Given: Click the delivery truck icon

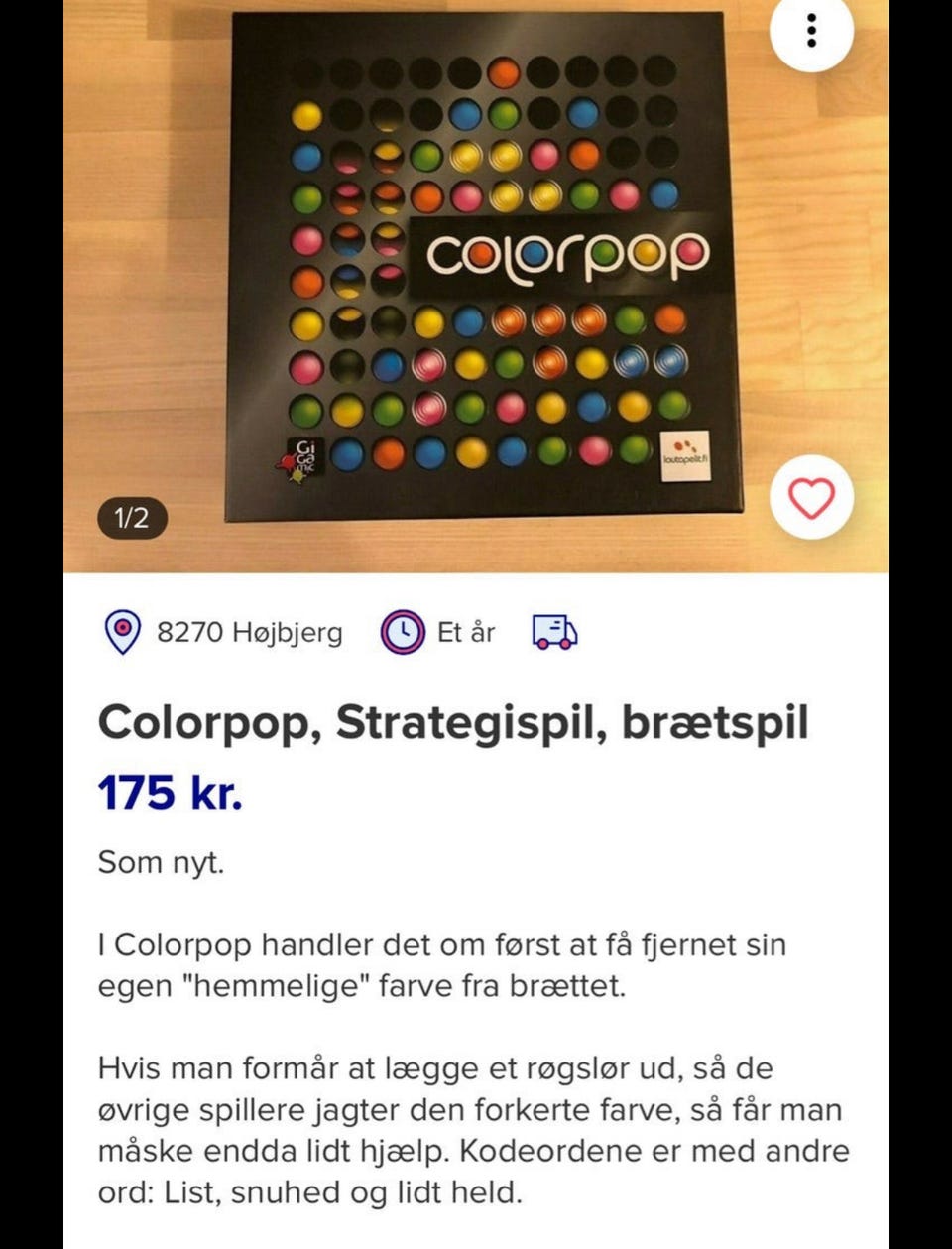Looking at the screenshot, I should 555,632.
